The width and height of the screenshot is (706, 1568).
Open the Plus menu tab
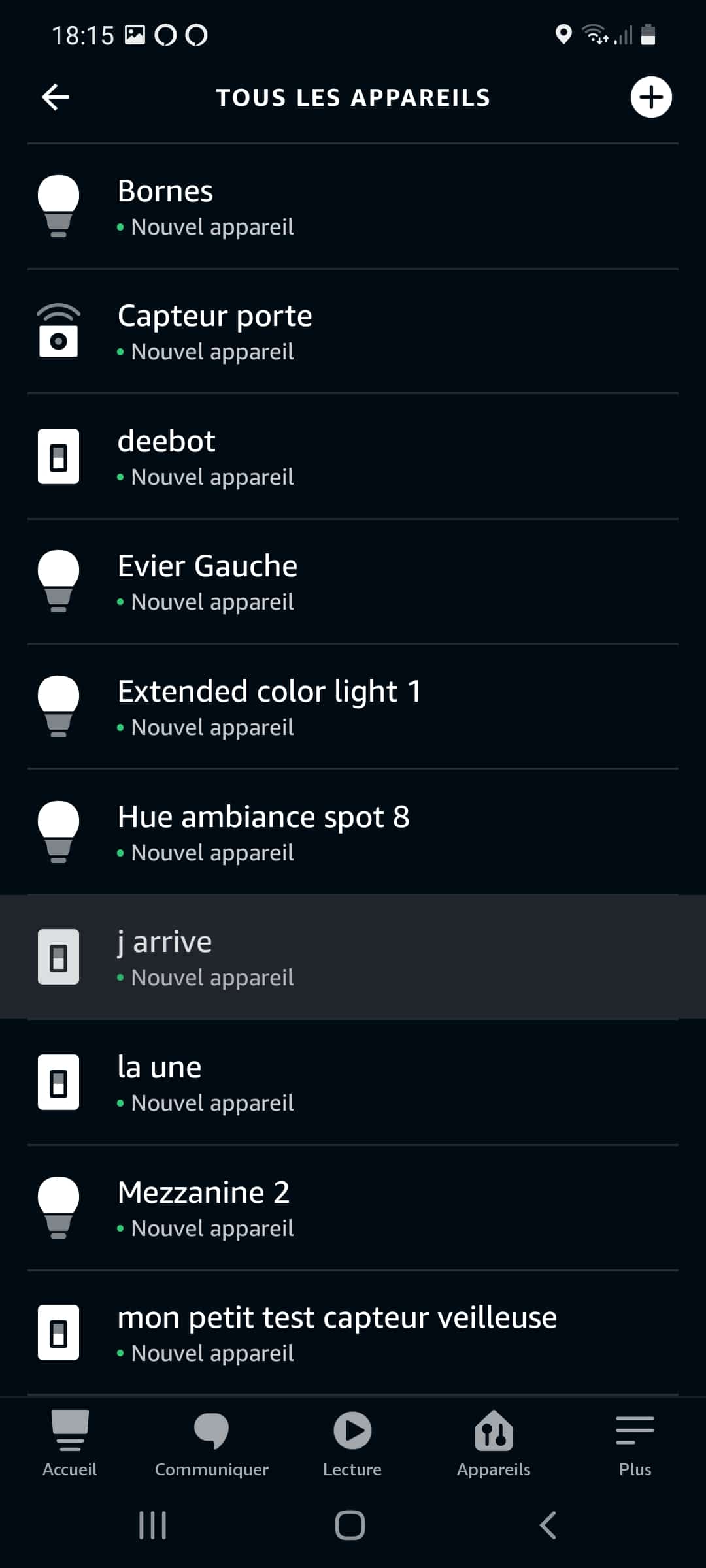pos(635,1444)
